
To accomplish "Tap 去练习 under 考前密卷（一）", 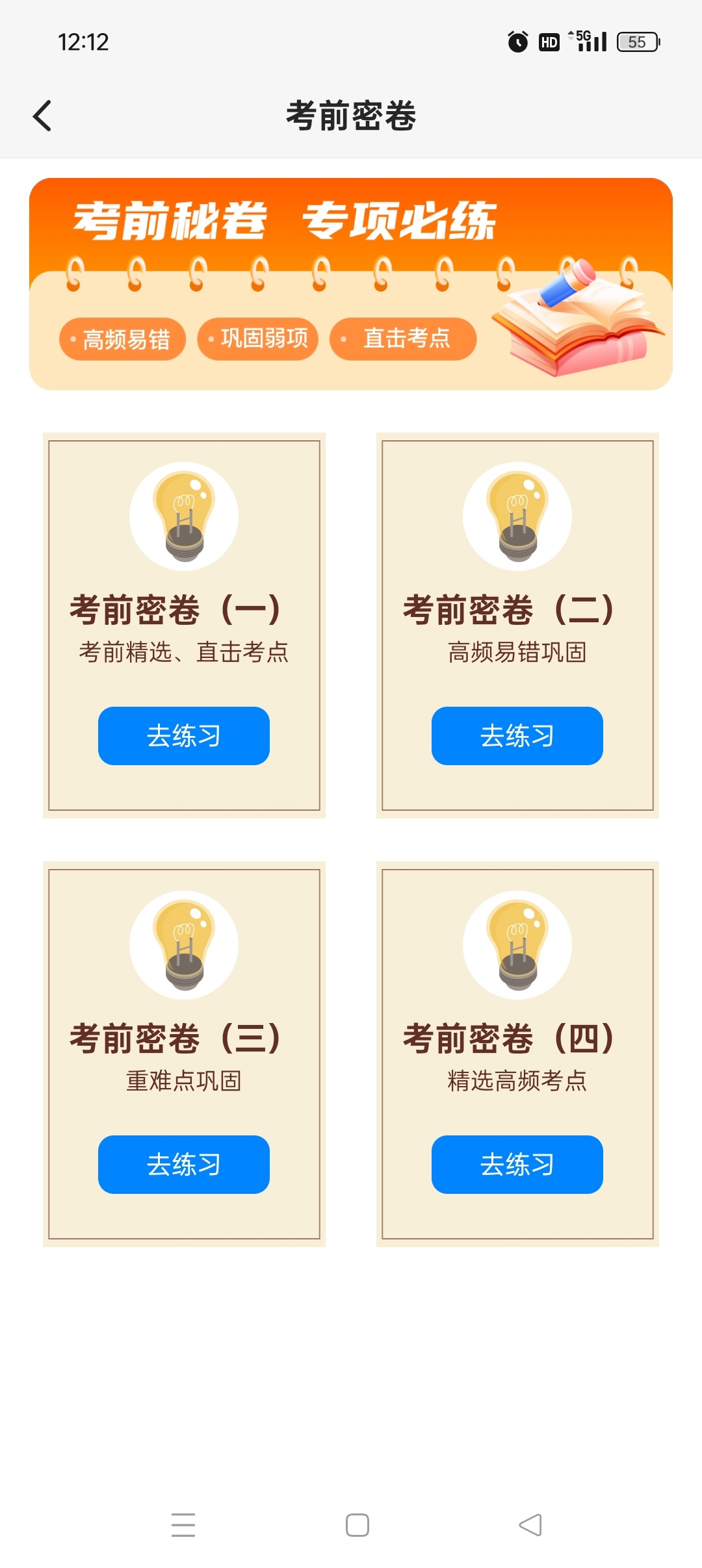I will tap(184, 736).
